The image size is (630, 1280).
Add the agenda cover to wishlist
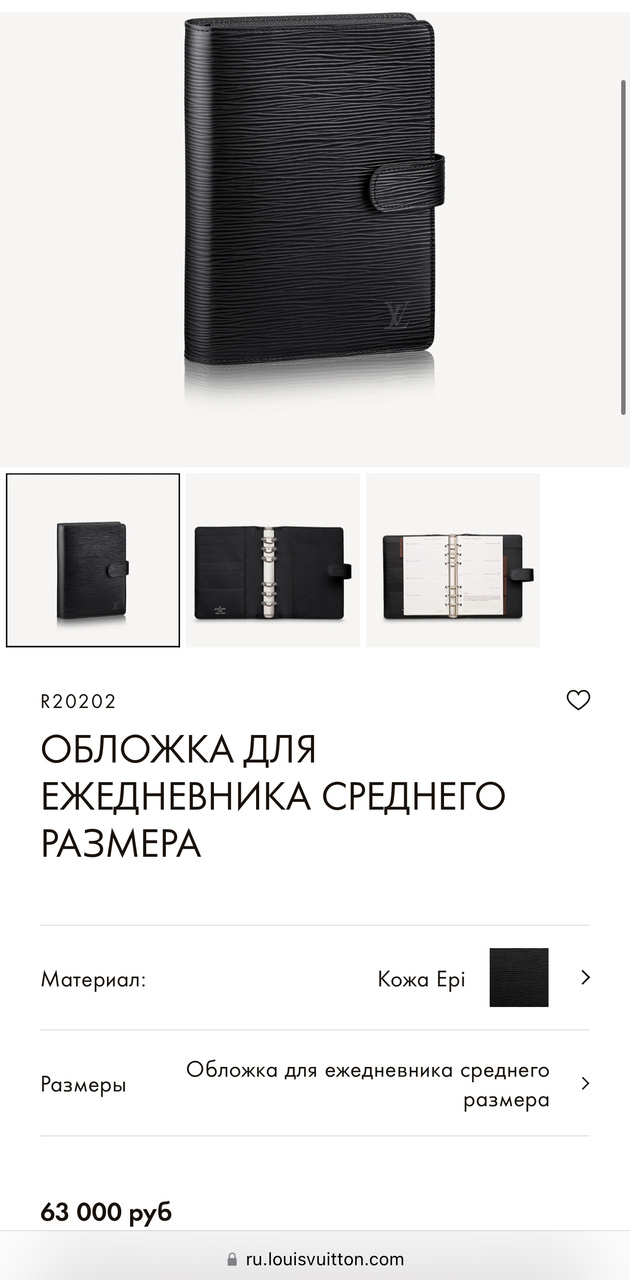point(578,700)
